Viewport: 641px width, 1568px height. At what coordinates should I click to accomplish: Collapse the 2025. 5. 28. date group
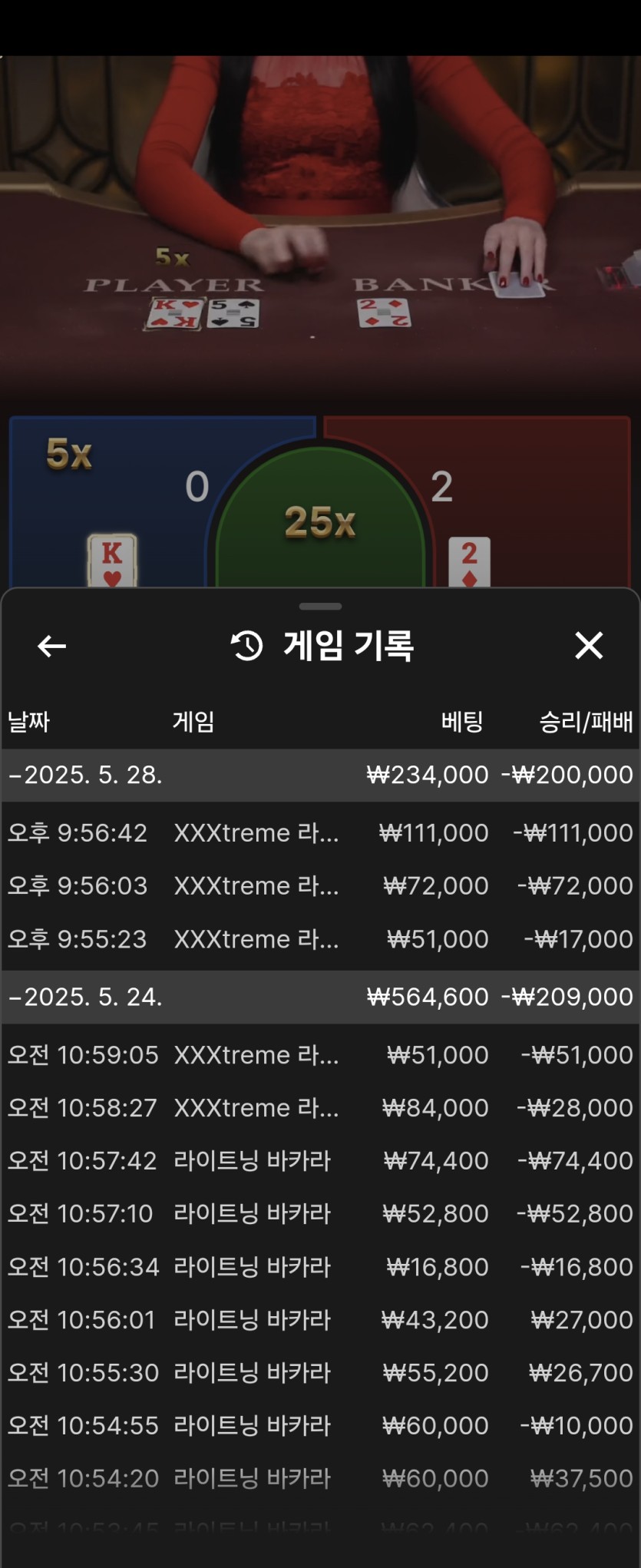click(86, 775)
